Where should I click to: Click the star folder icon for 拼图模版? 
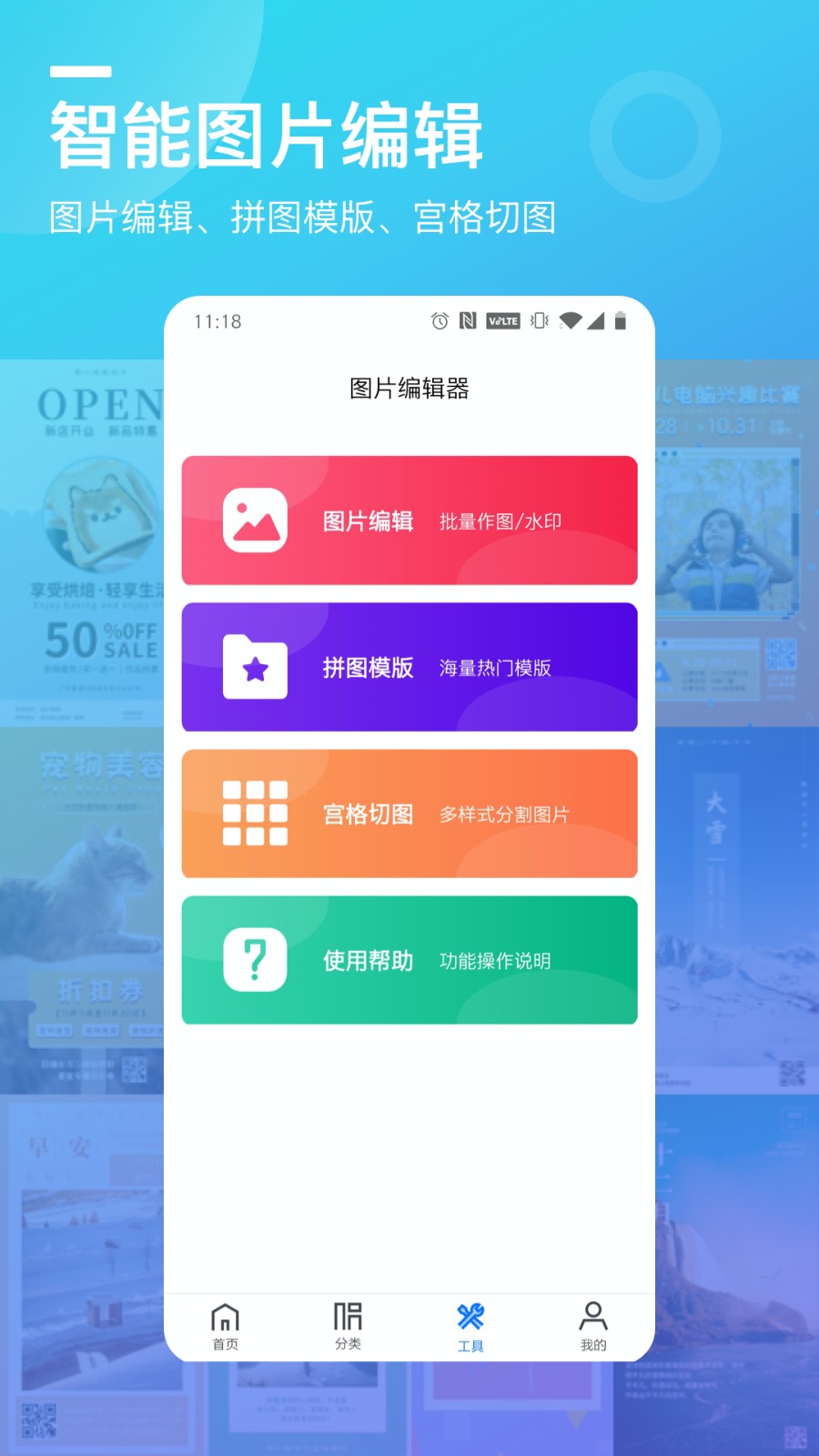[x=255, y=667]
